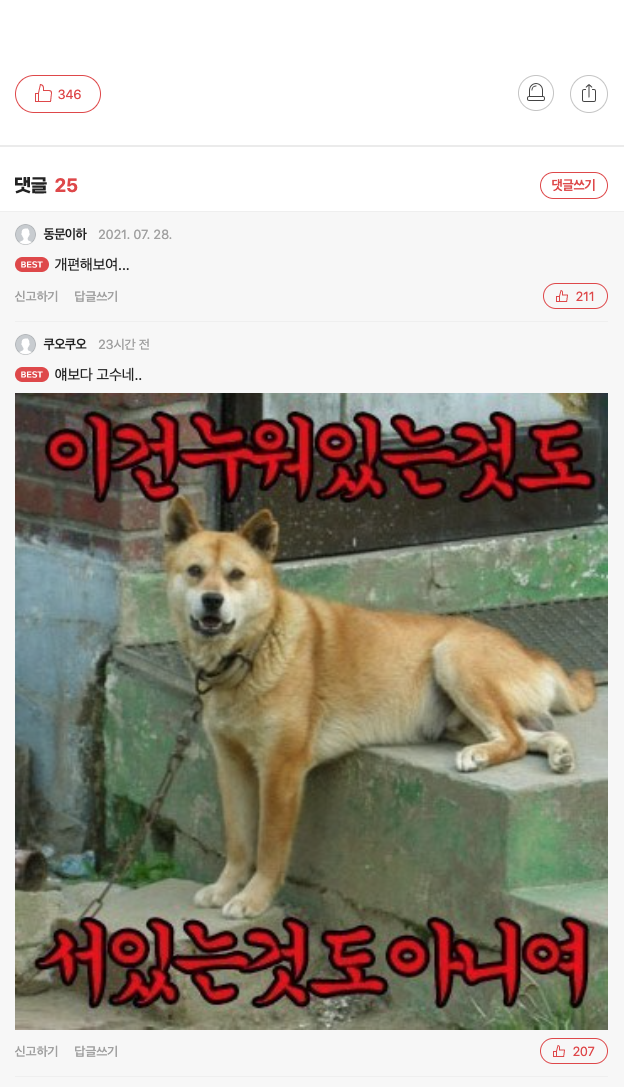Open 동문이하's profile
This screenshot has height=1087, width=627.
coord(64,234)
